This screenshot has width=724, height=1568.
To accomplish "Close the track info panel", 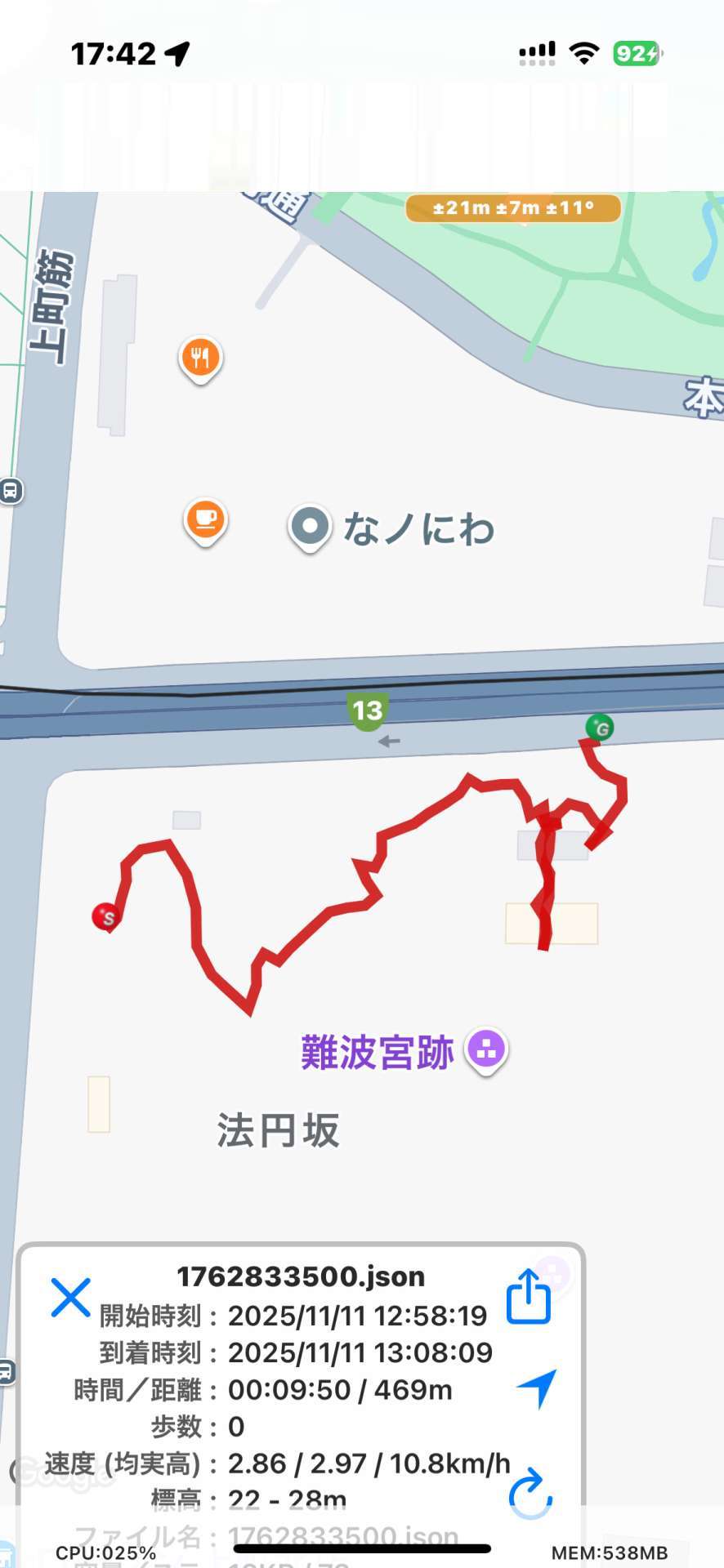I will [70, 1297].
